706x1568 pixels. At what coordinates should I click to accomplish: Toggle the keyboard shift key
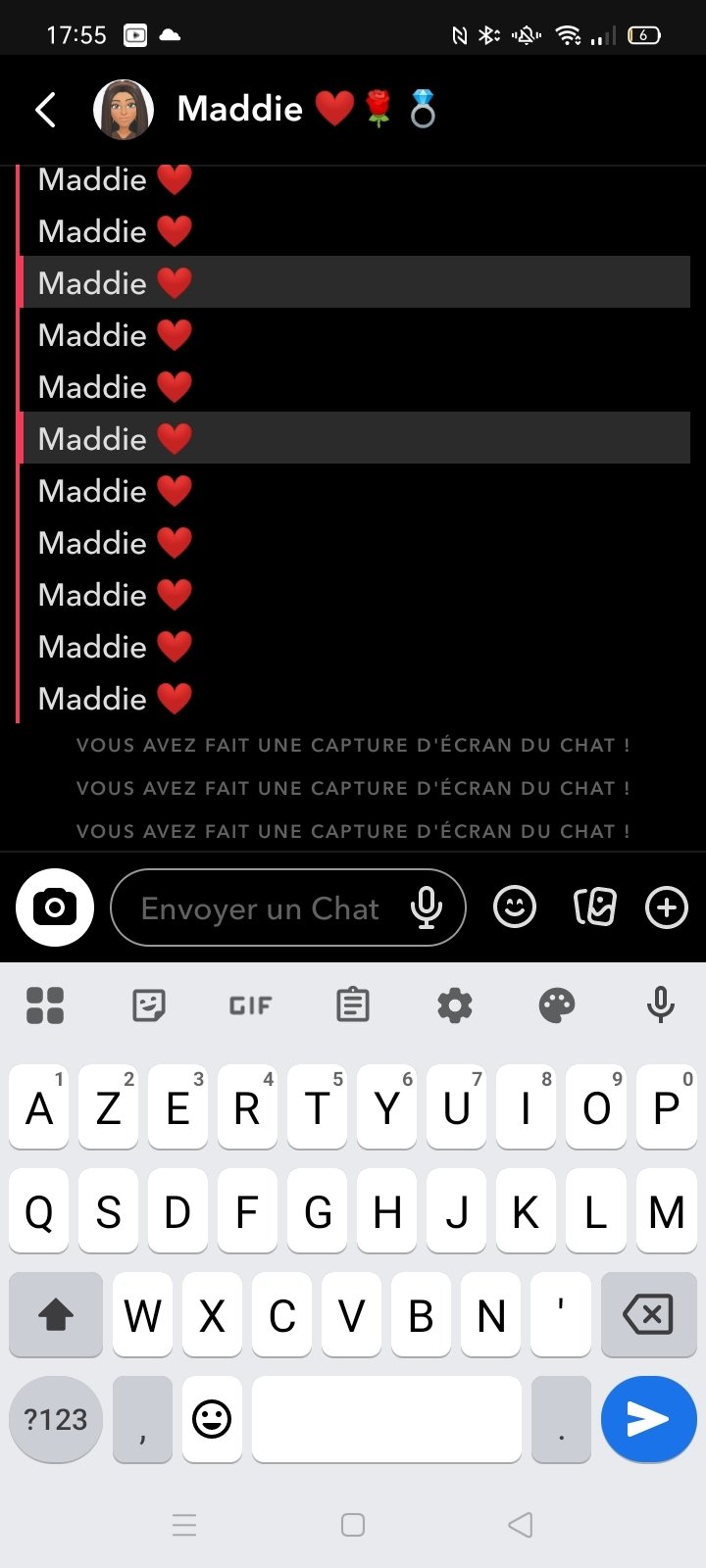[x=56, y=1315]
